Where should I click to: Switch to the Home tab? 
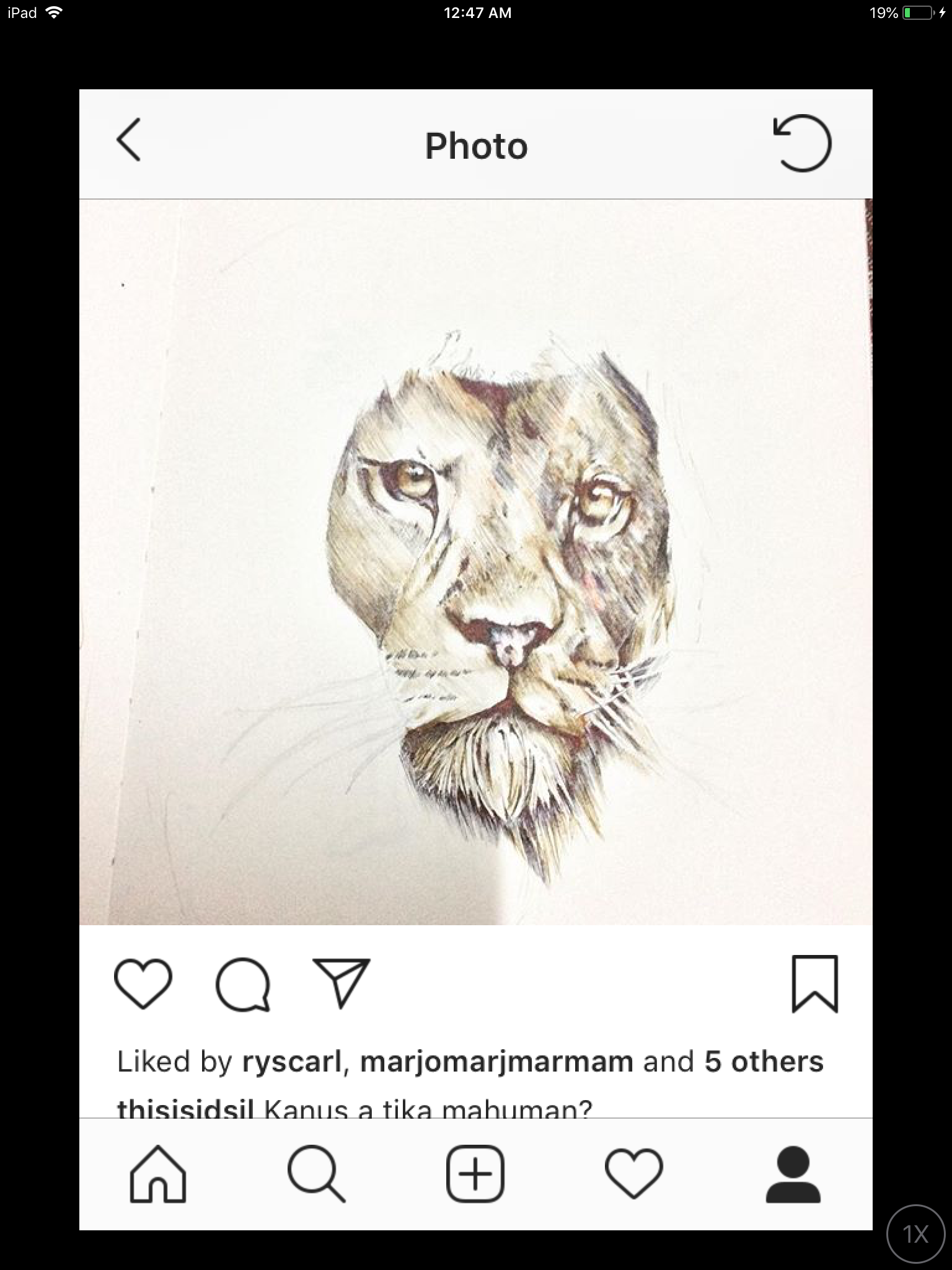point(158,1174)
